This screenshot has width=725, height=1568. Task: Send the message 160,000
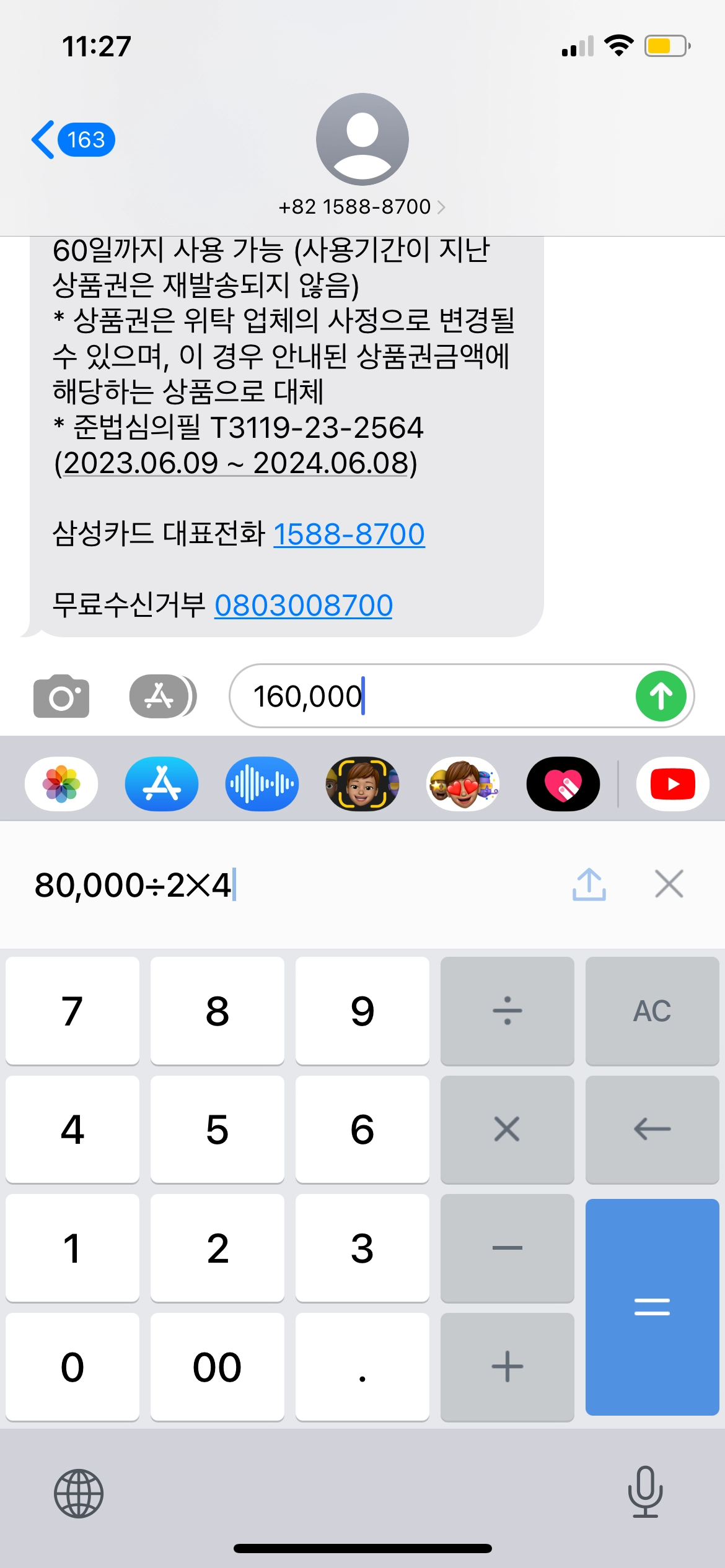point(661,696)
